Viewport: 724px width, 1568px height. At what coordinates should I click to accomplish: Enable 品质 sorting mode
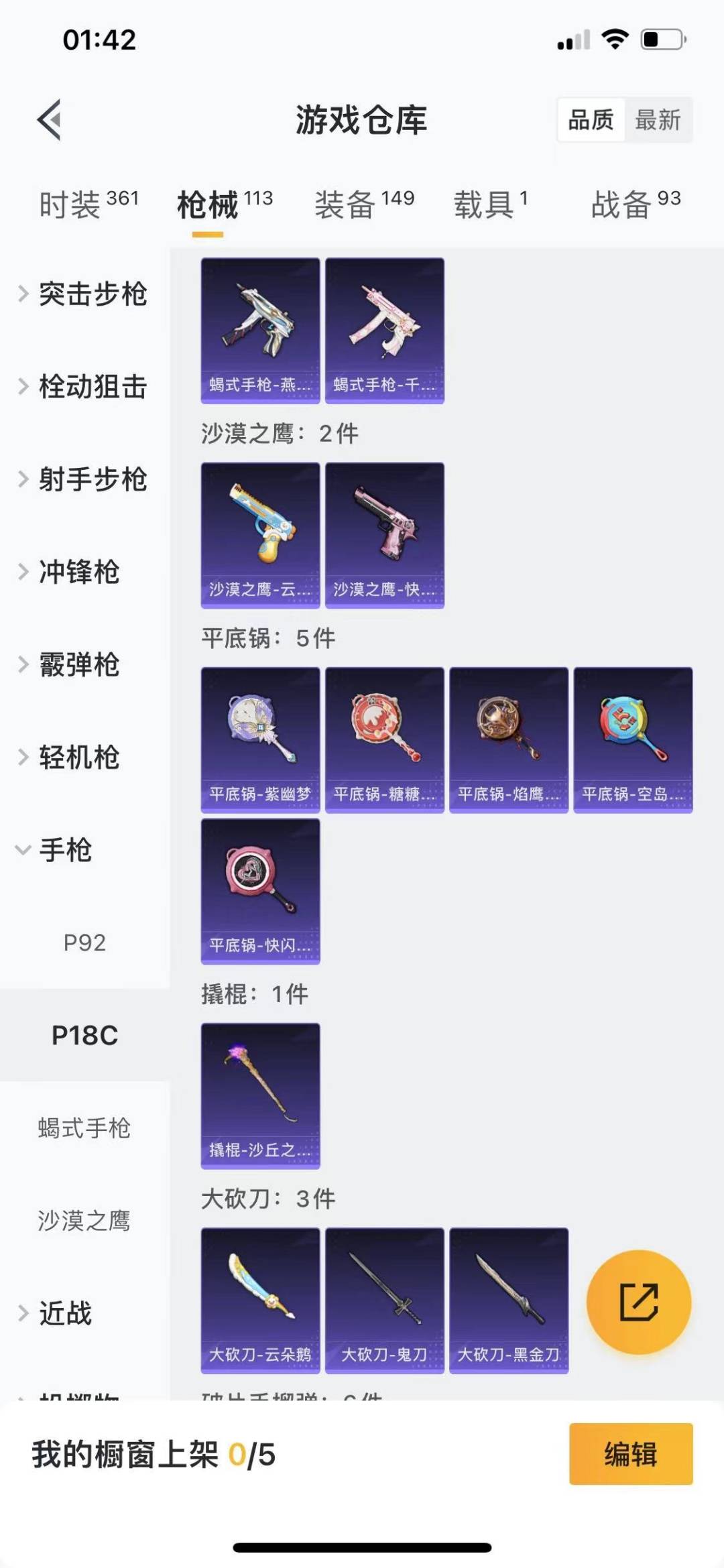591,119
